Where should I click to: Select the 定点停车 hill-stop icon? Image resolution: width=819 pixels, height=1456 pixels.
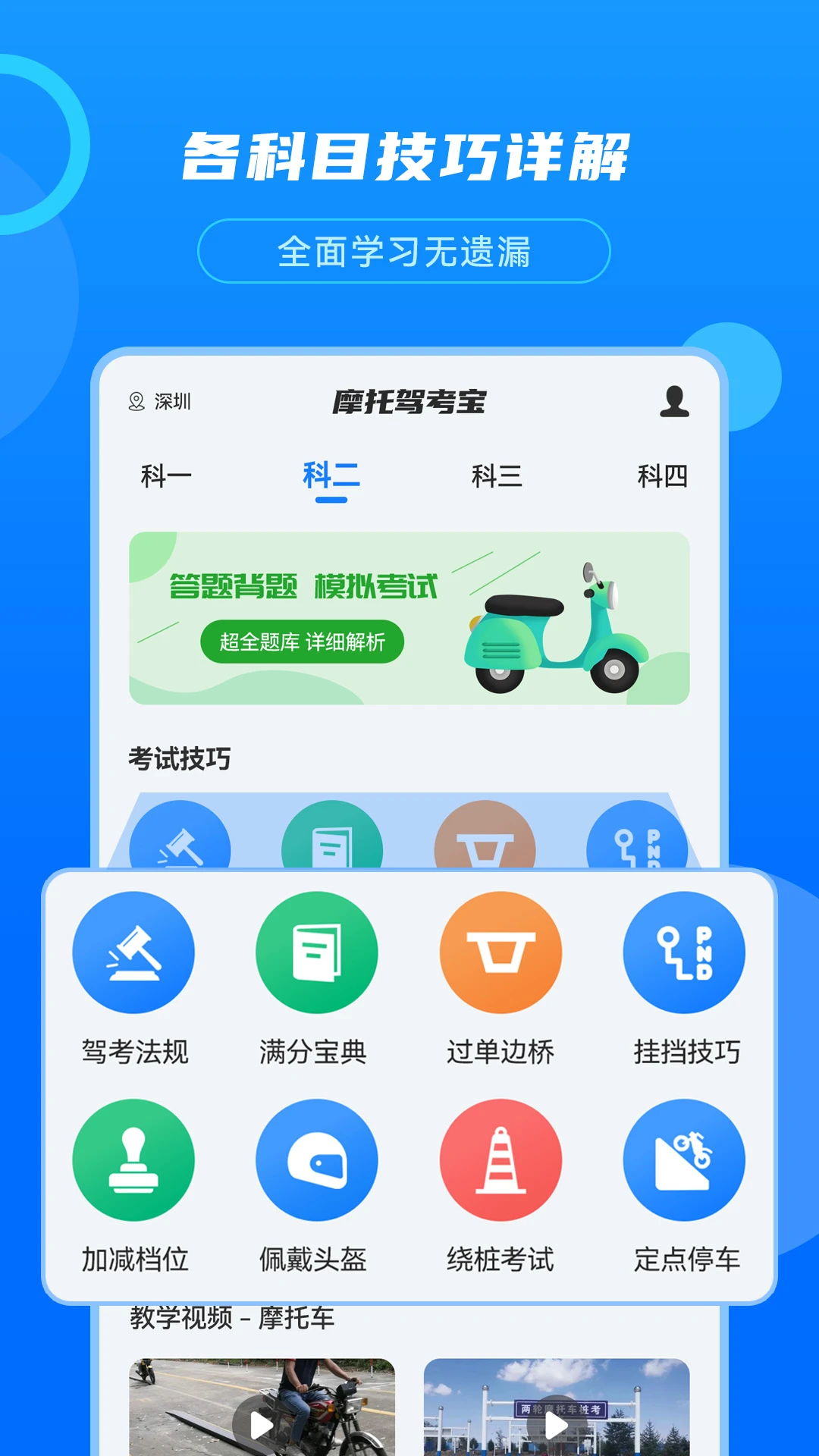(x=682, y=1160)
